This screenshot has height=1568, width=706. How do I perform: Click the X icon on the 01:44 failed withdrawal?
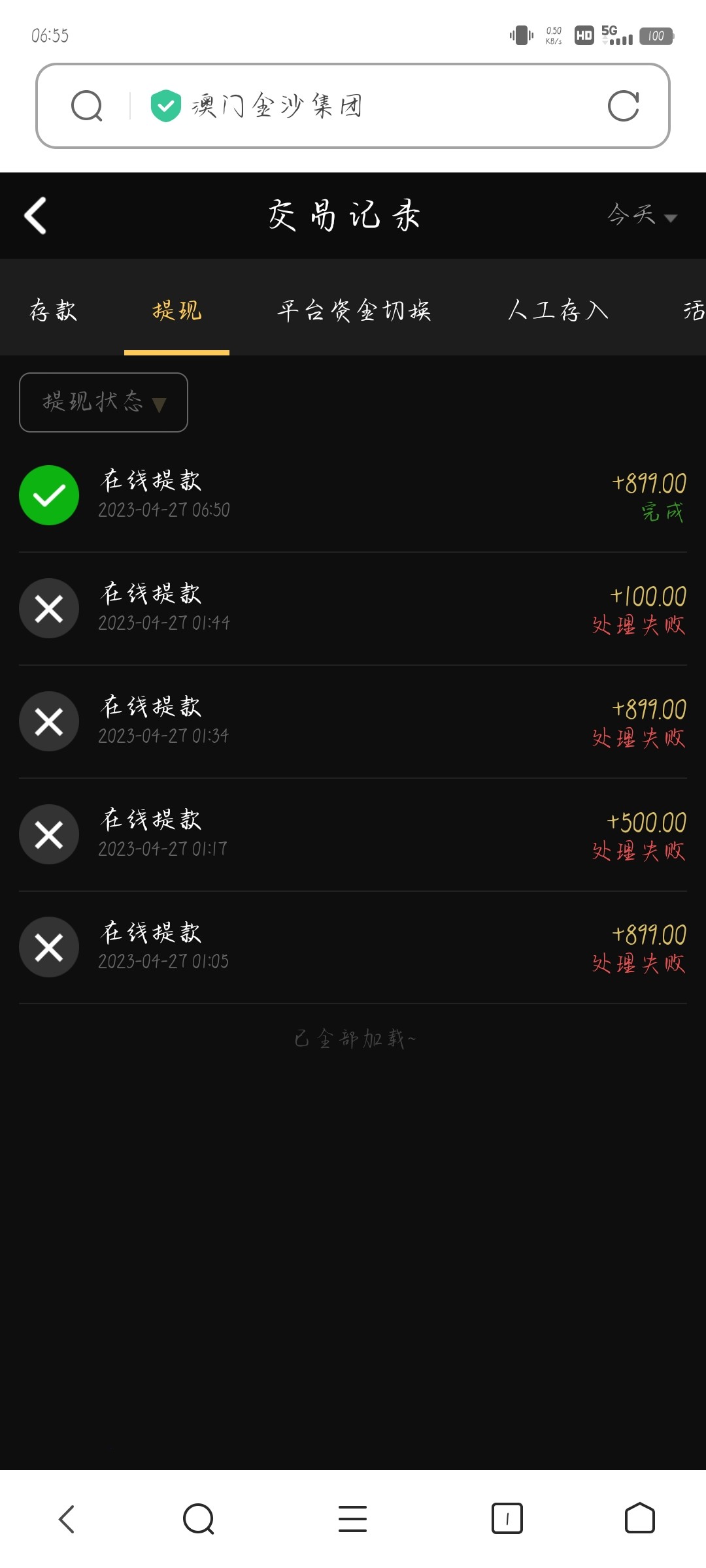(49, 608)
